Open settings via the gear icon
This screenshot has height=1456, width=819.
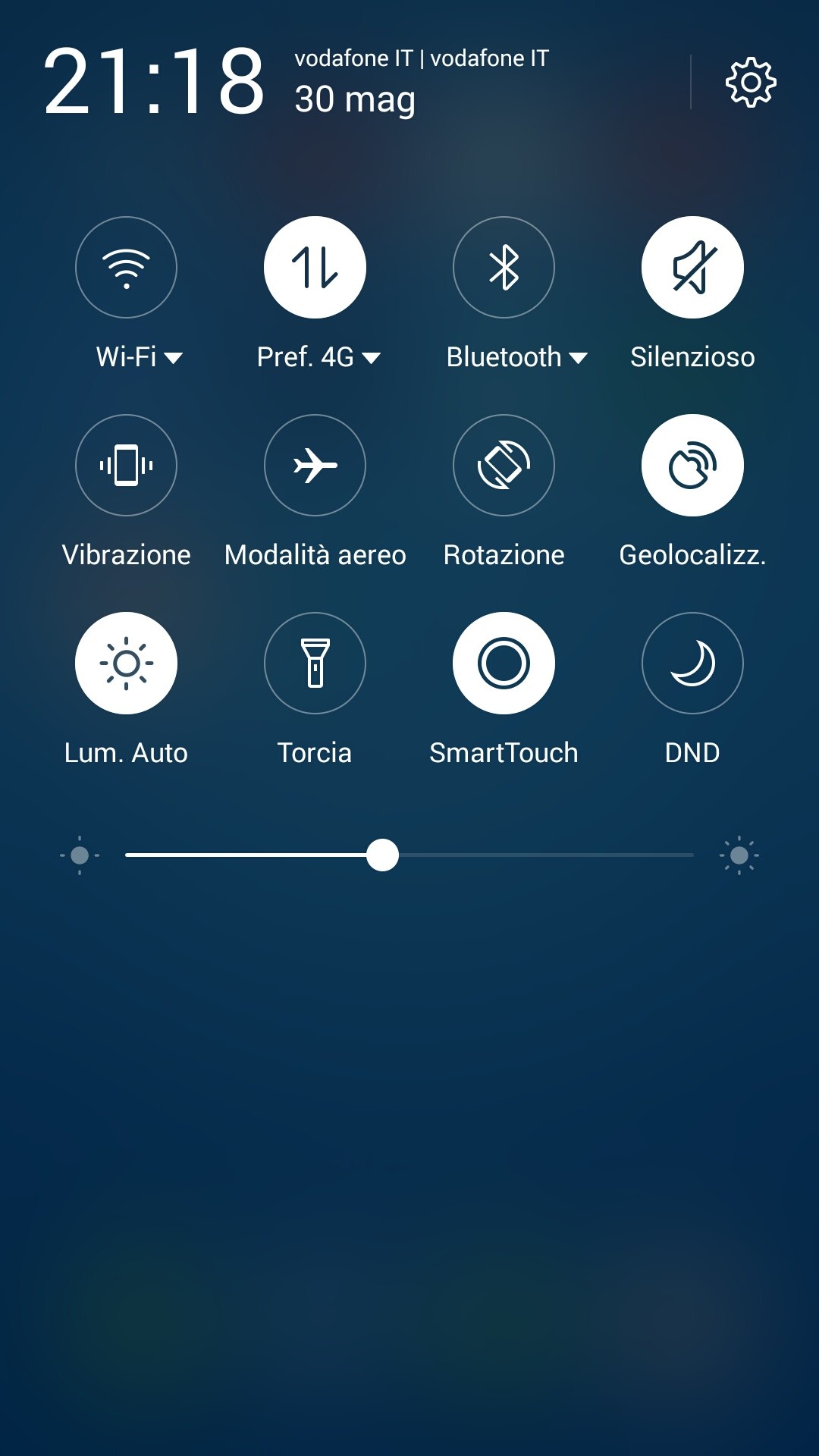751,82
